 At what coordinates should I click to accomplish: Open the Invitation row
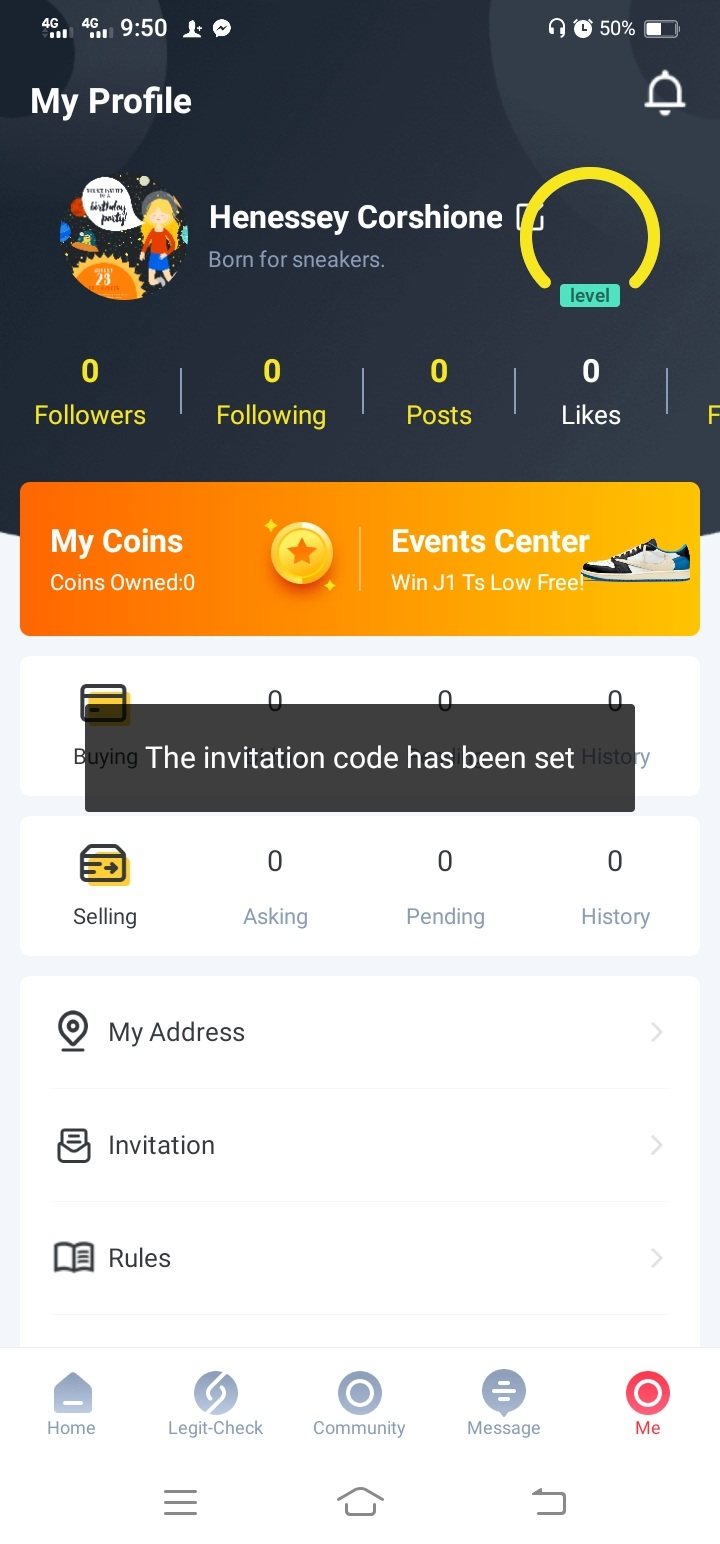point(360,1145)
